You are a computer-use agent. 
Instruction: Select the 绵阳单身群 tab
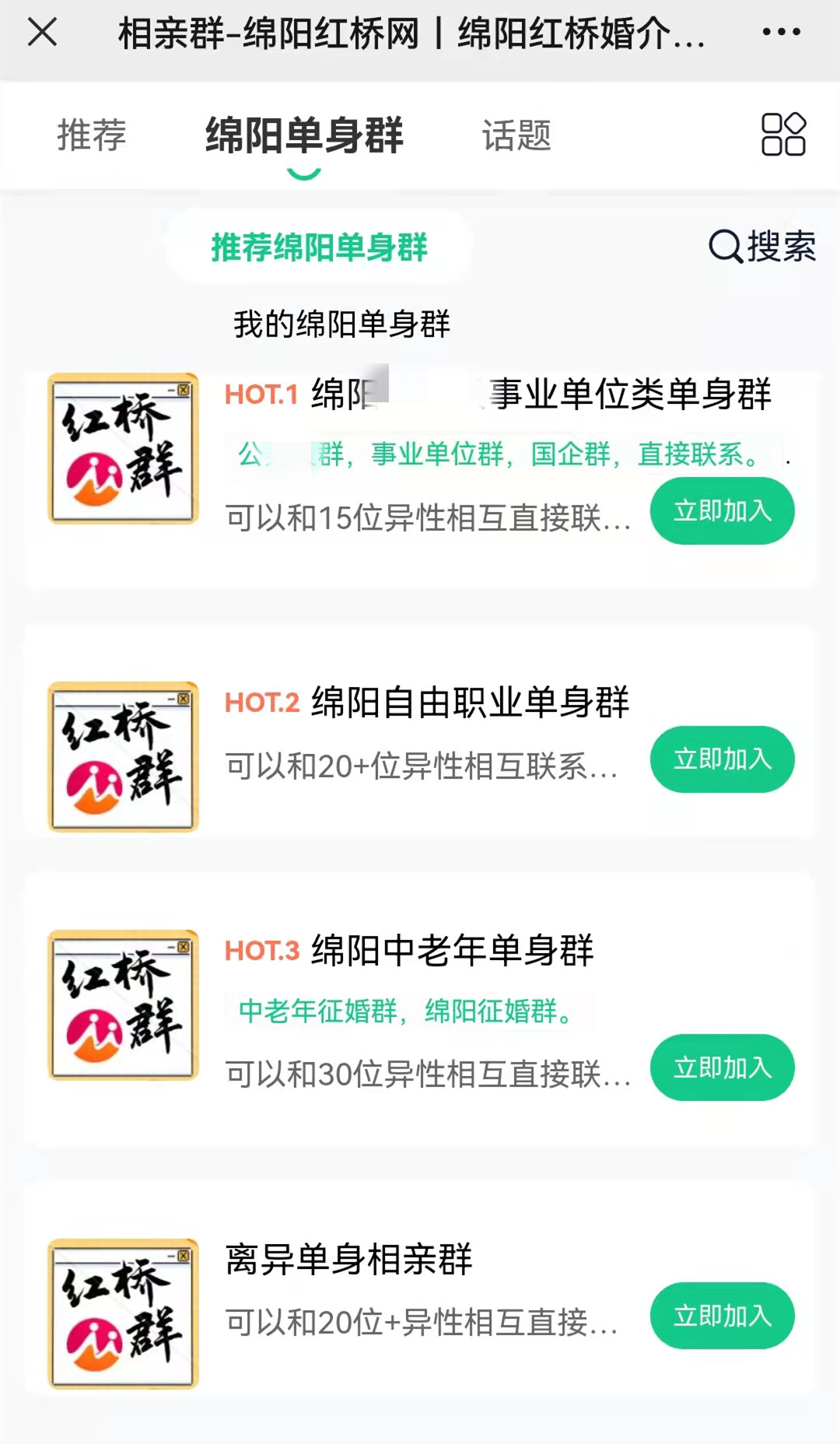point(304,135)
